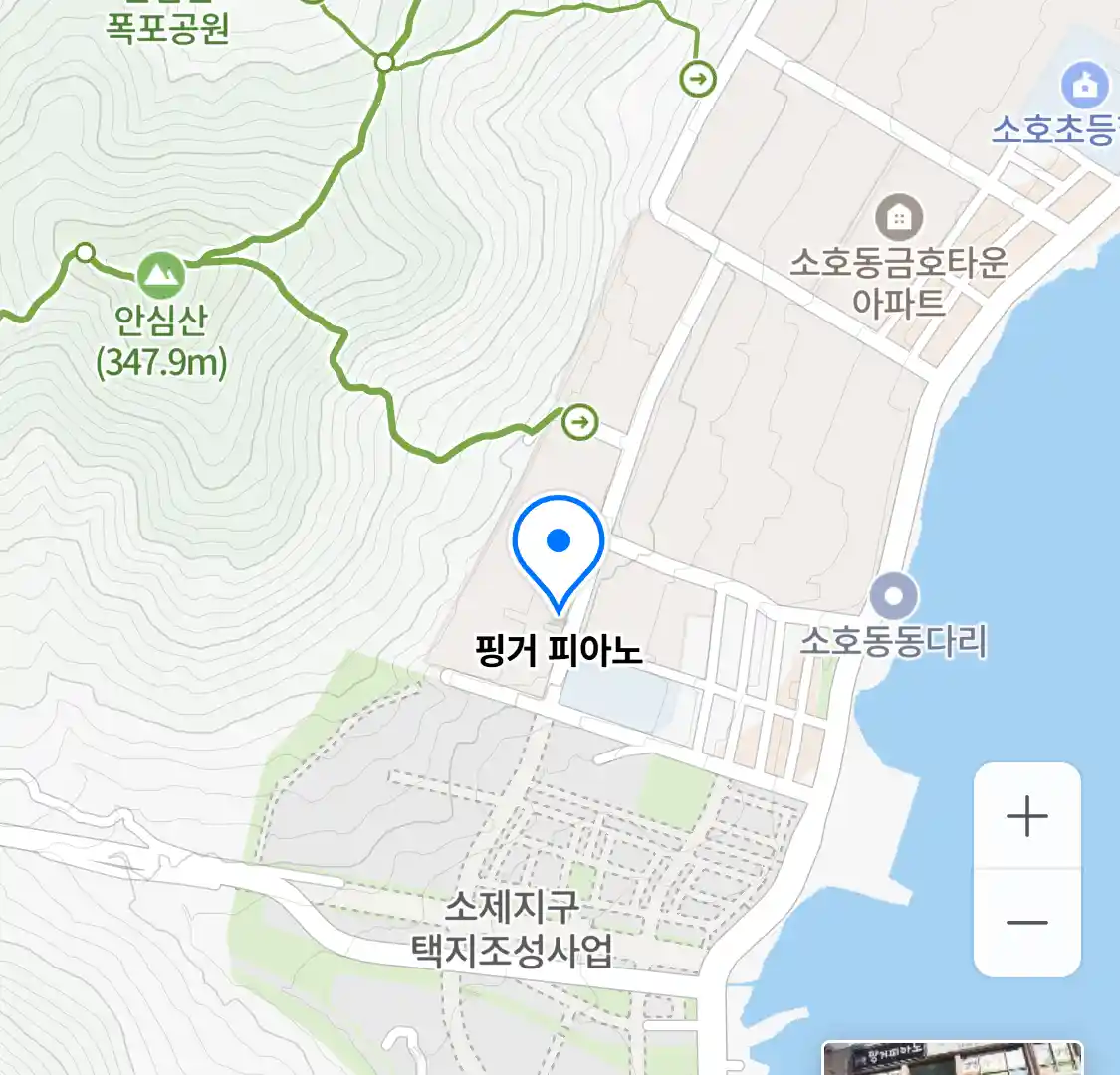Zoom out with the minus button

tap(1026, 923)
